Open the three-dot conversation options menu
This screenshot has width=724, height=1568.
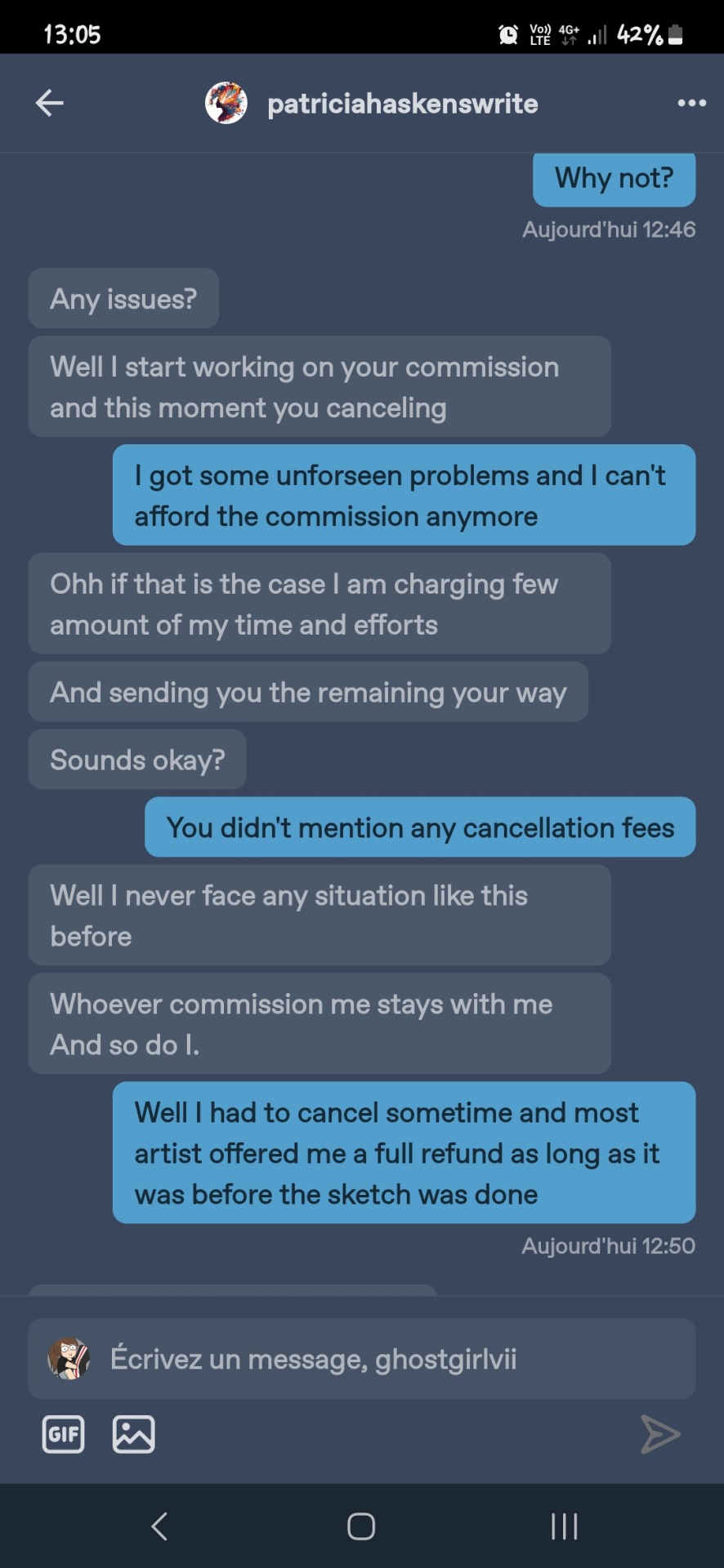point(691,103)
